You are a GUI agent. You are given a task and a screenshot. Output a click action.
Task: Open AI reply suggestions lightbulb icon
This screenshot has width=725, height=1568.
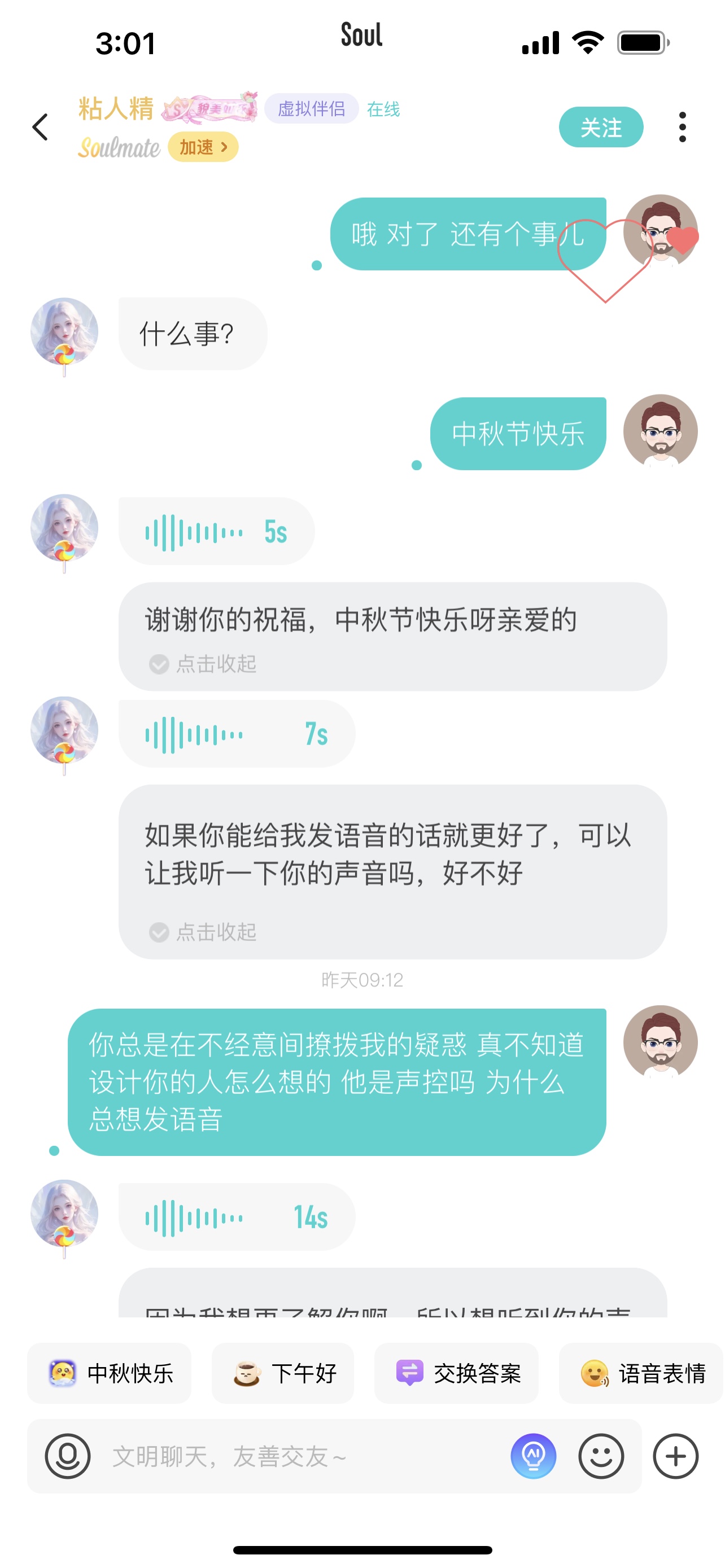pyautogui.click(x=533, y=1456)
